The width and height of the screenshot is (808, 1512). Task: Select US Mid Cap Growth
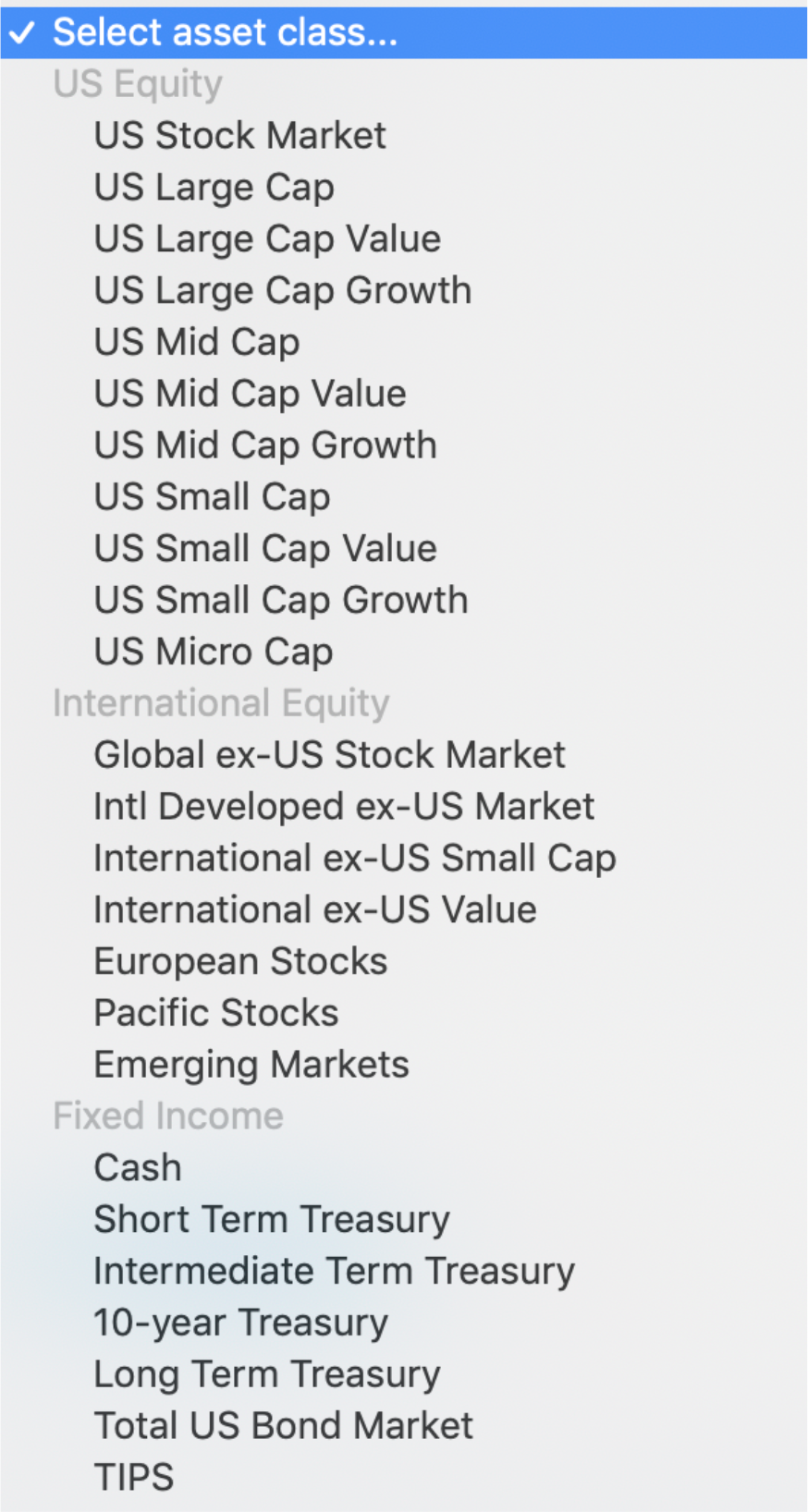(404, 445)
